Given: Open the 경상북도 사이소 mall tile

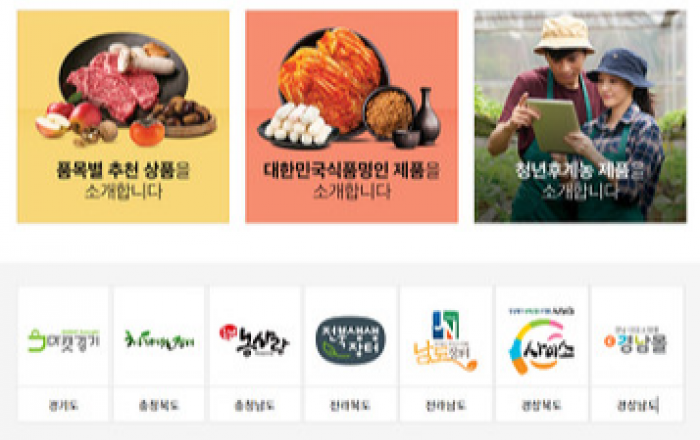Looking at the screenshot, I should [x=541, y=351].
